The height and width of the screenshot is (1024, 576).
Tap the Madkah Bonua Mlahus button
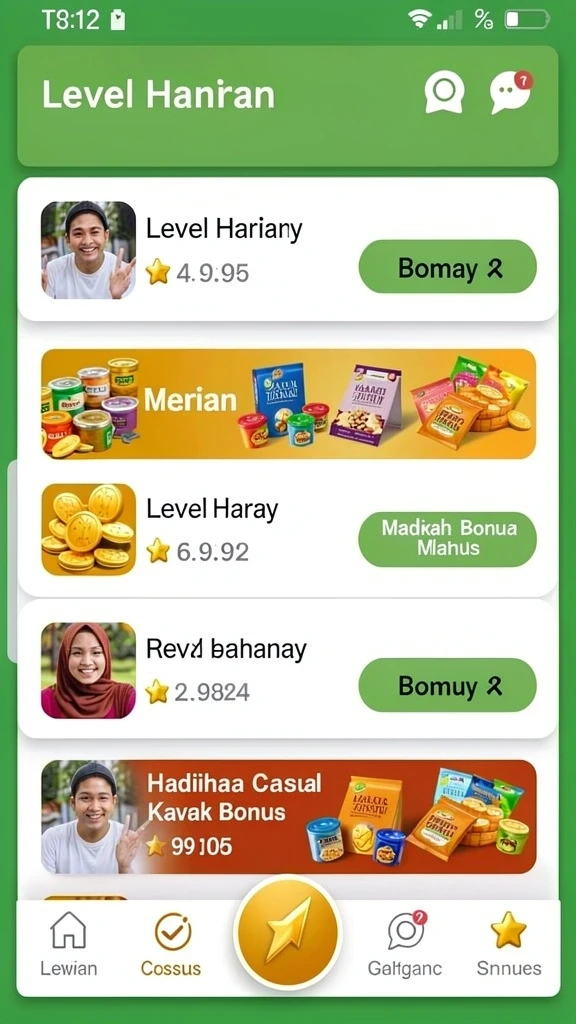tap(447, 539)
